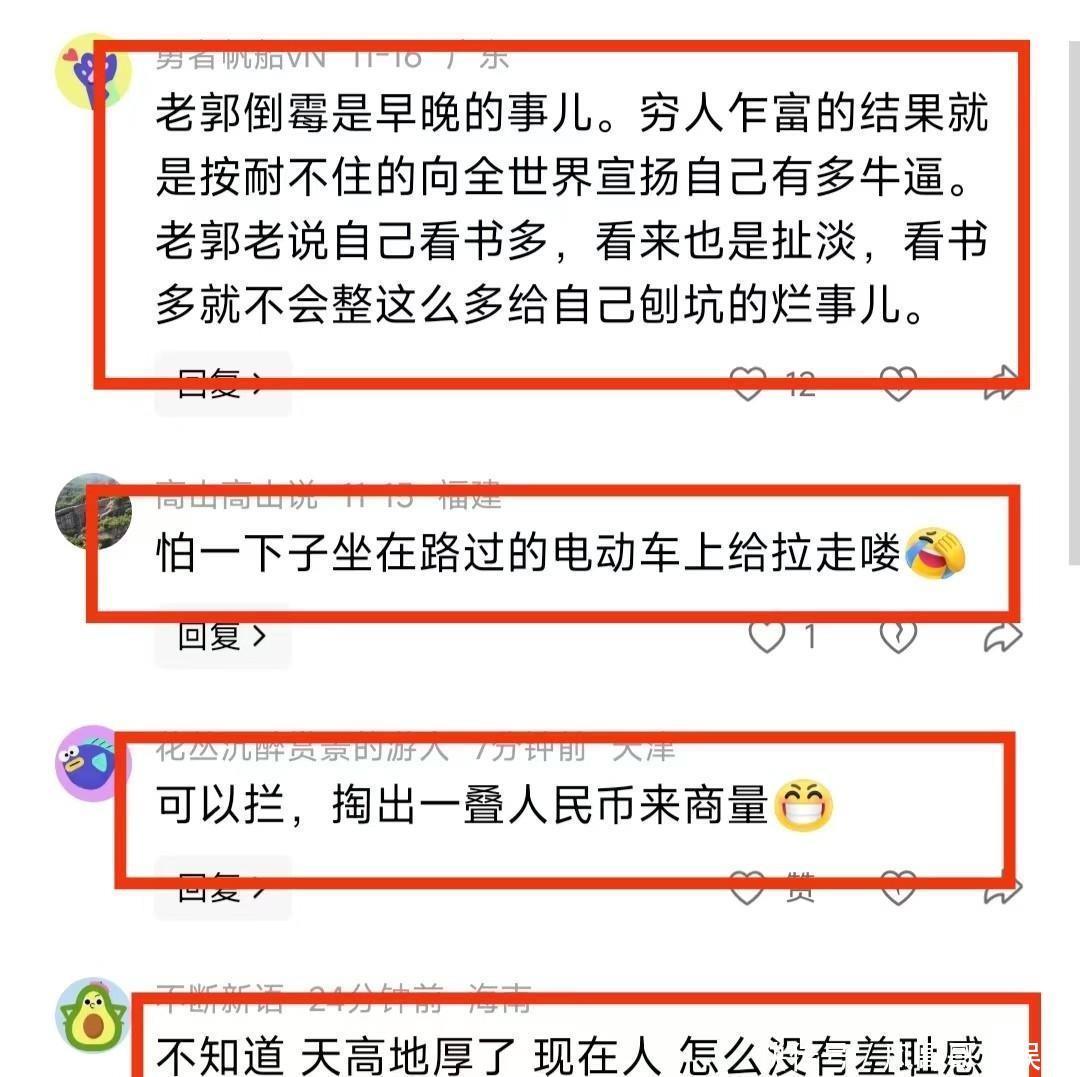Image resolution: width=1080 pixels, height=1077 pixels.
Task: Reply to the comment 掏出一叠人民币来商量
Action: coord(222,888)
